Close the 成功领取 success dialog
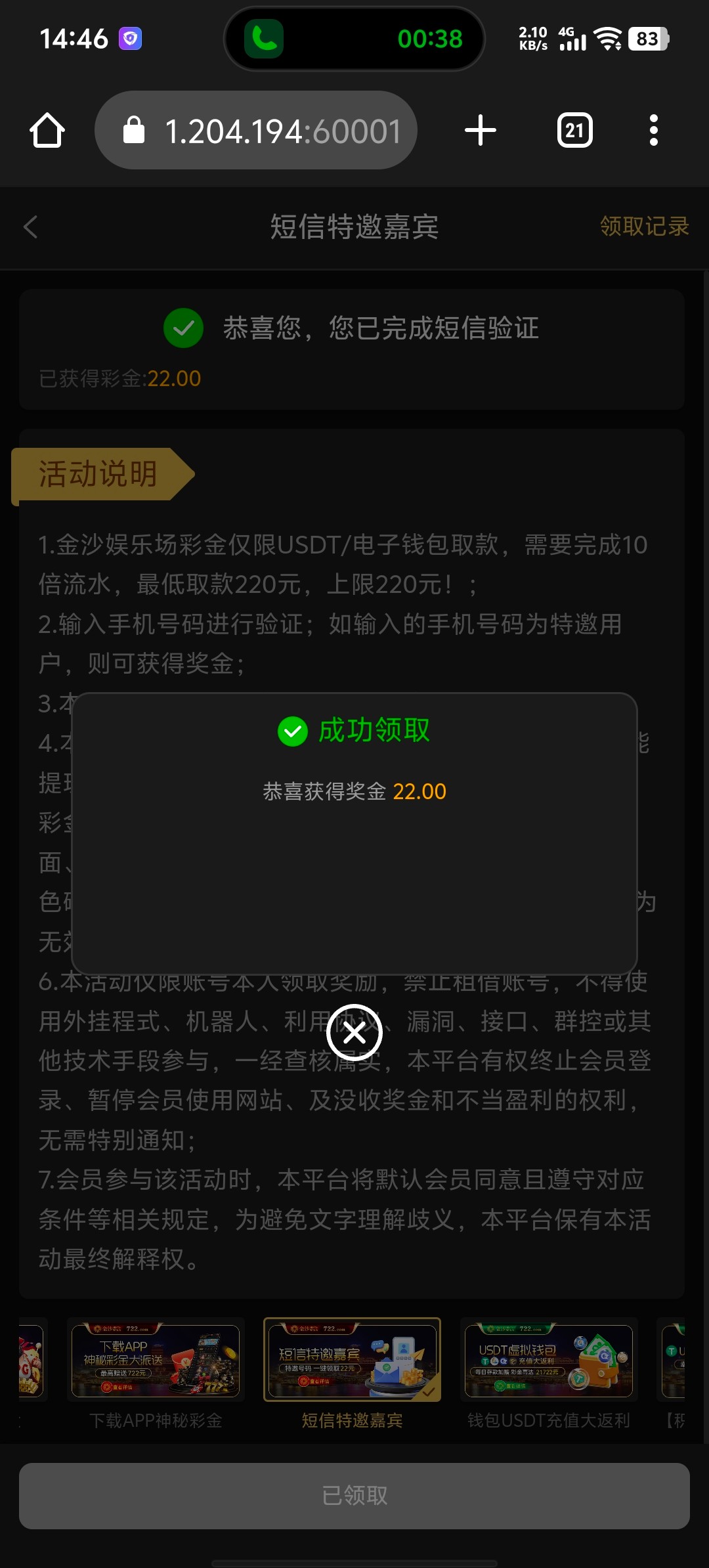Image resolution: width=709 pixels, height=1568 pixels. (354, 1034)
